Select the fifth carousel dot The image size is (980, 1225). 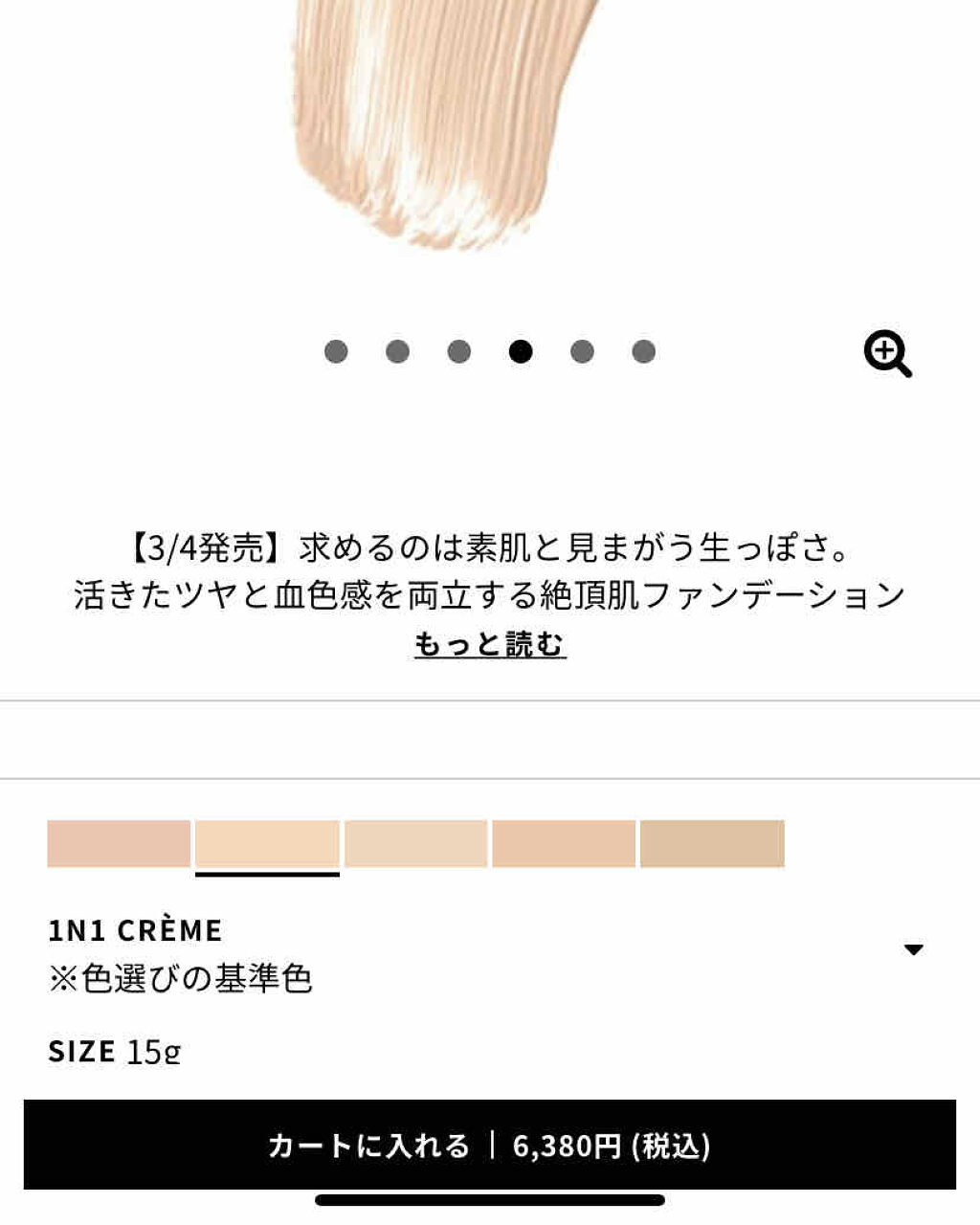click(x=582, y=352)
